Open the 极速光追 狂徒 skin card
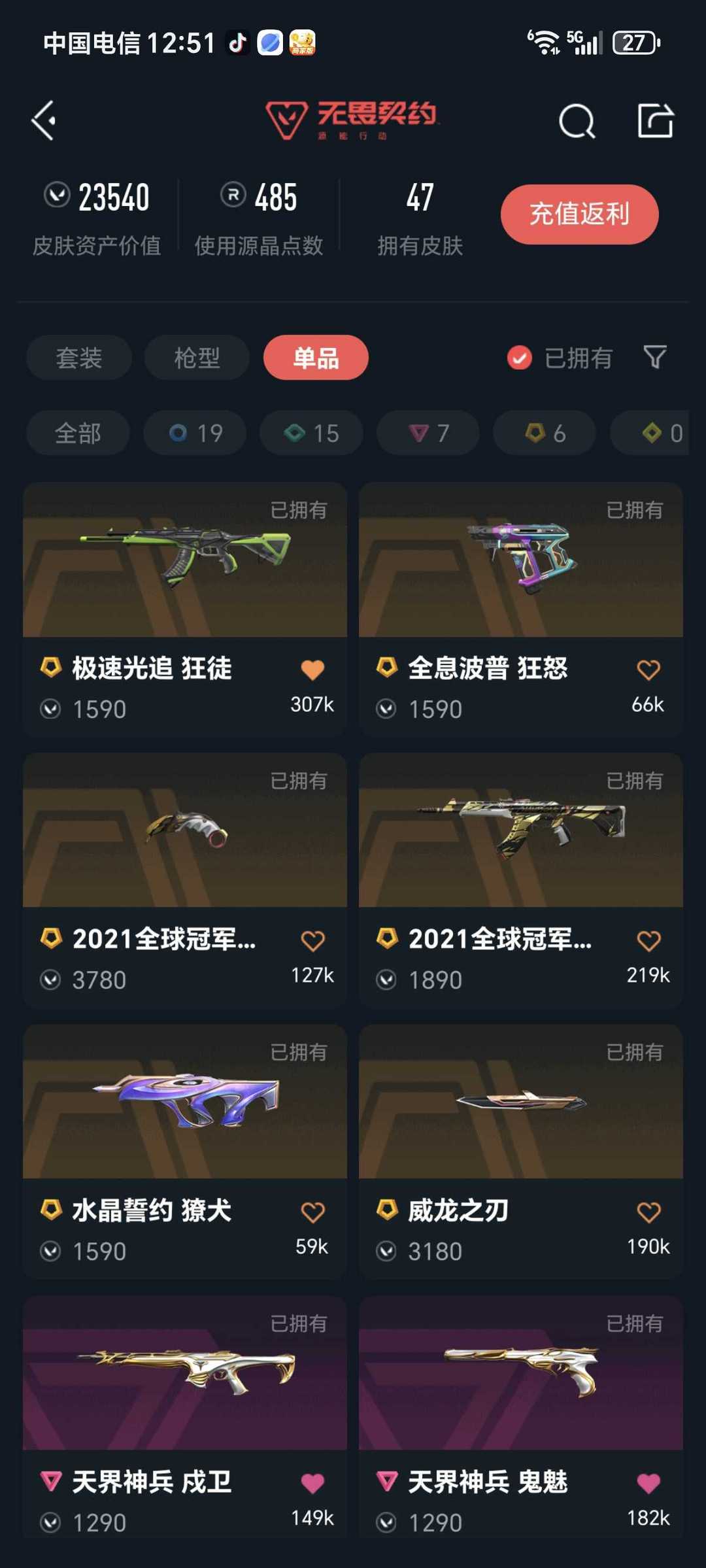 185,609
